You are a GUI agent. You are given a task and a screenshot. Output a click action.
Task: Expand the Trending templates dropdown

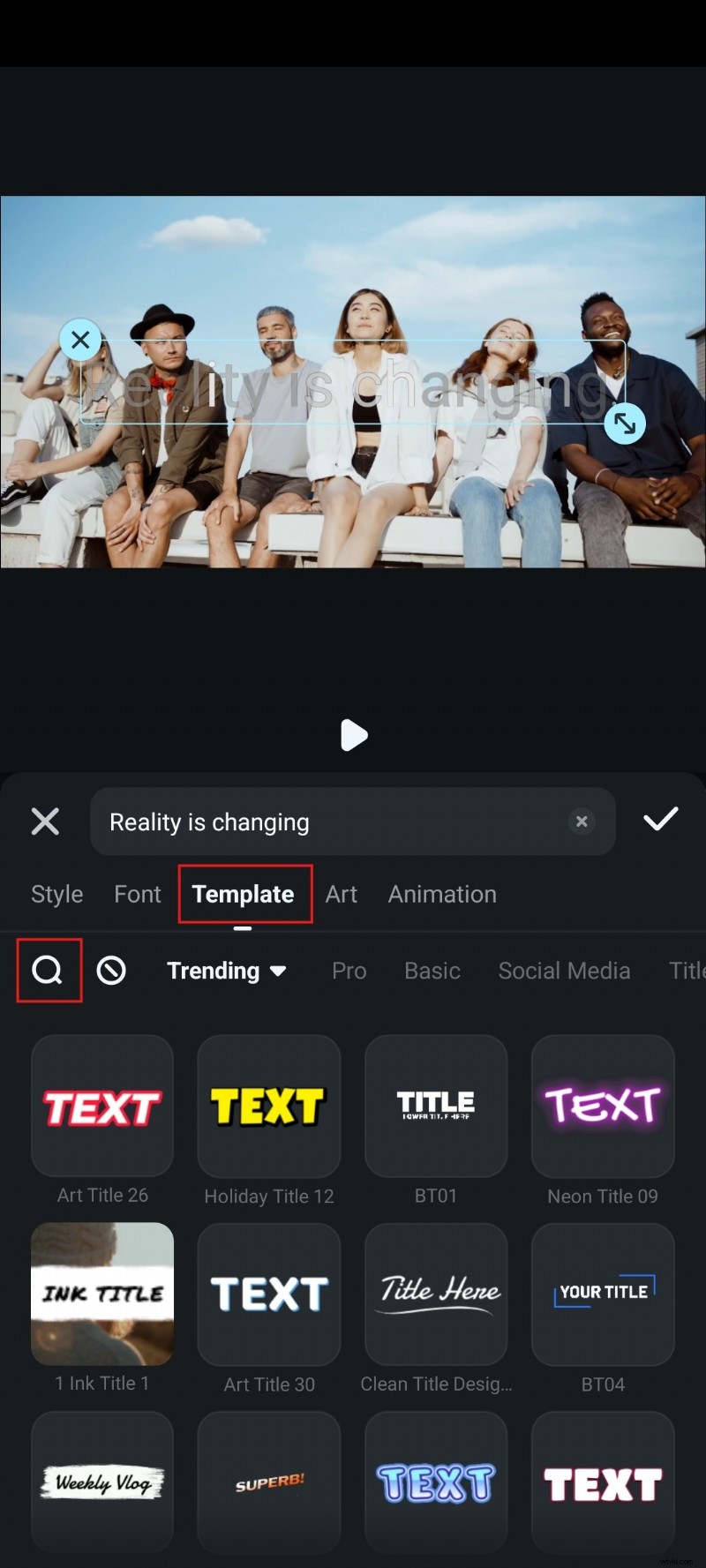227,971
